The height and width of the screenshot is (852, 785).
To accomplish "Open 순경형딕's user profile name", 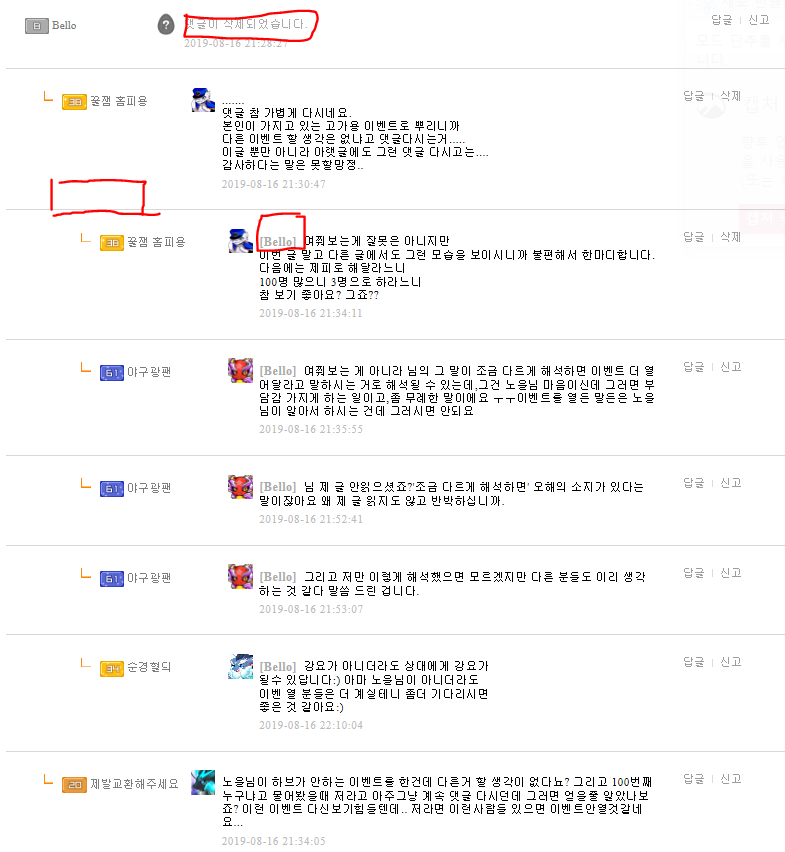I will click(149, 668).
